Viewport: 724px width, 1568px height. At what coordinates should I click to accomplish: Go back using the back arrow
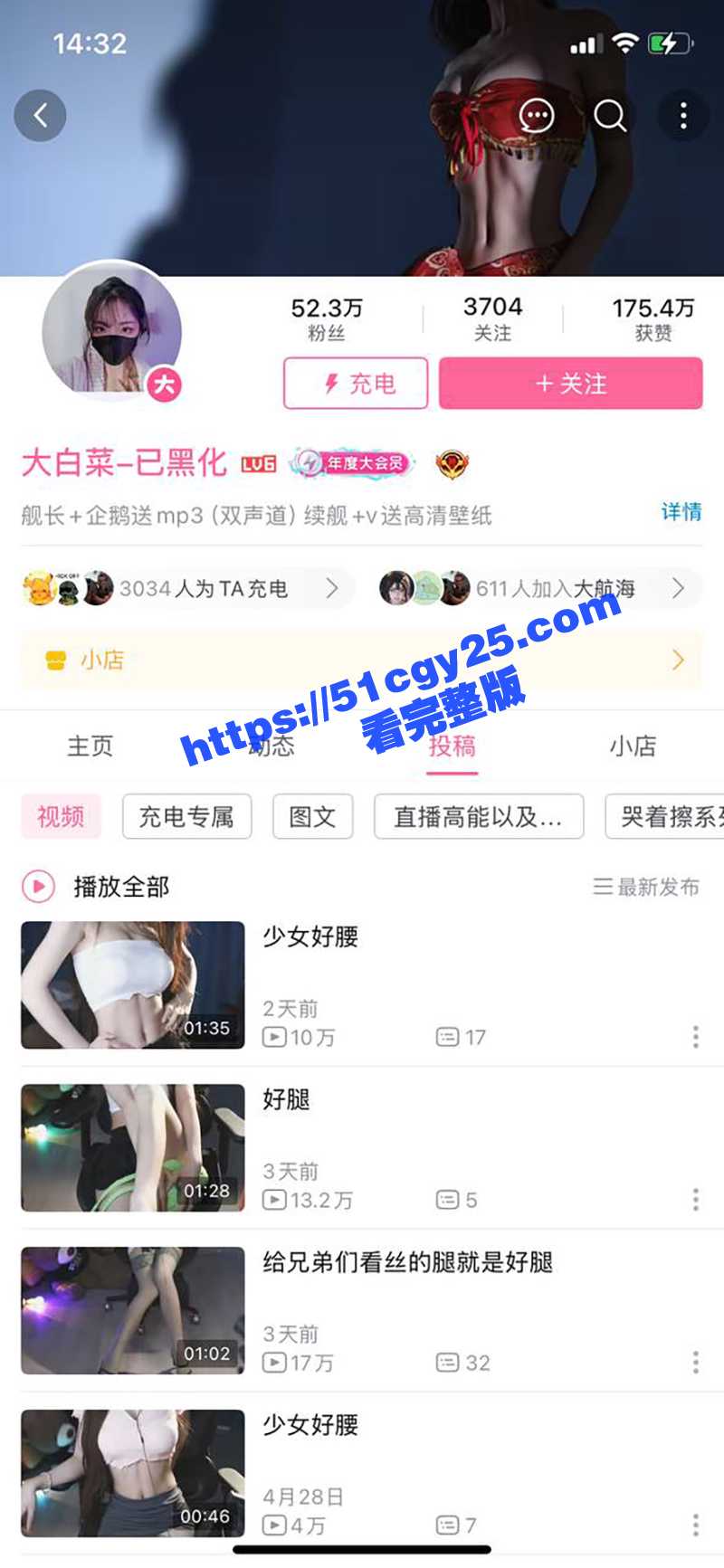(40, 115)
